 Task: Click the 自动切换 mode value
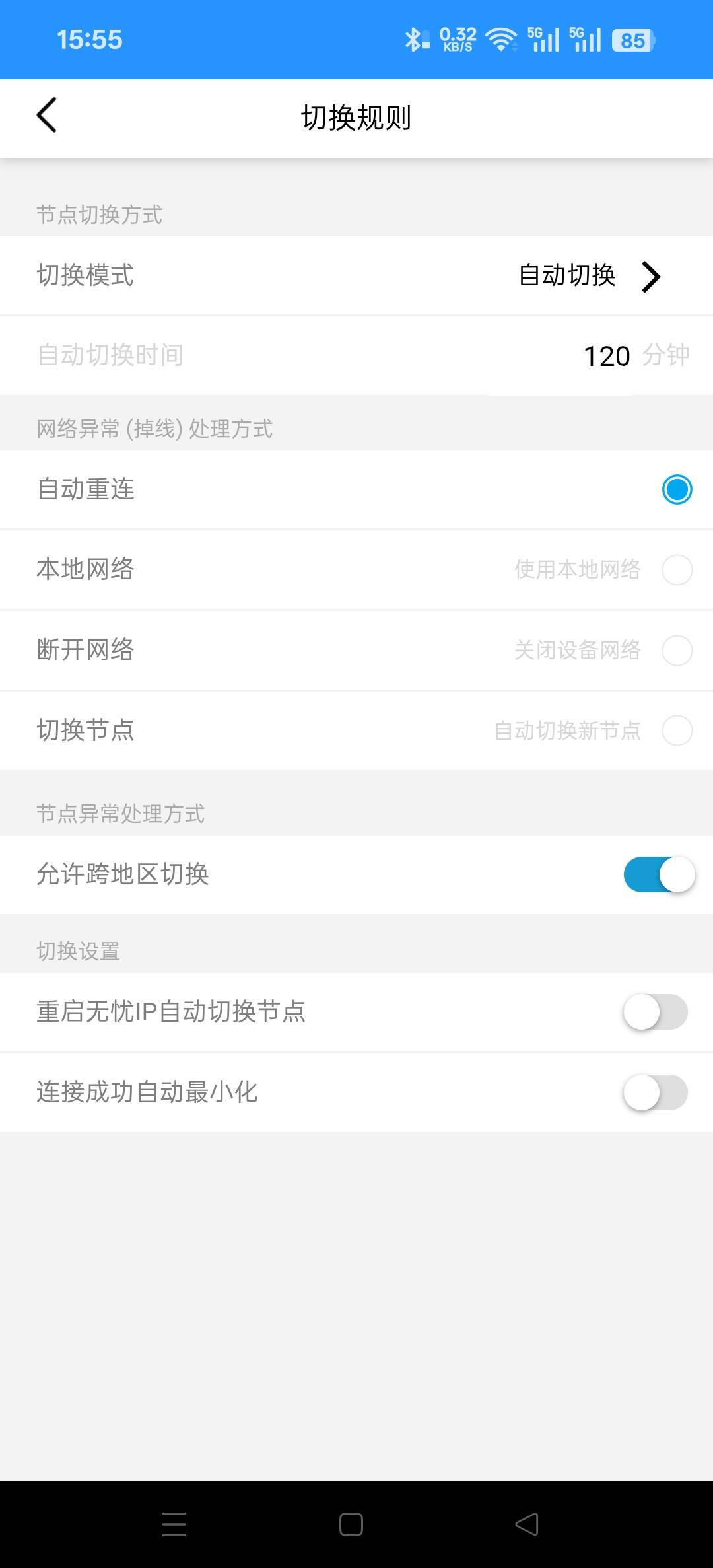click(x=568, y=277)
